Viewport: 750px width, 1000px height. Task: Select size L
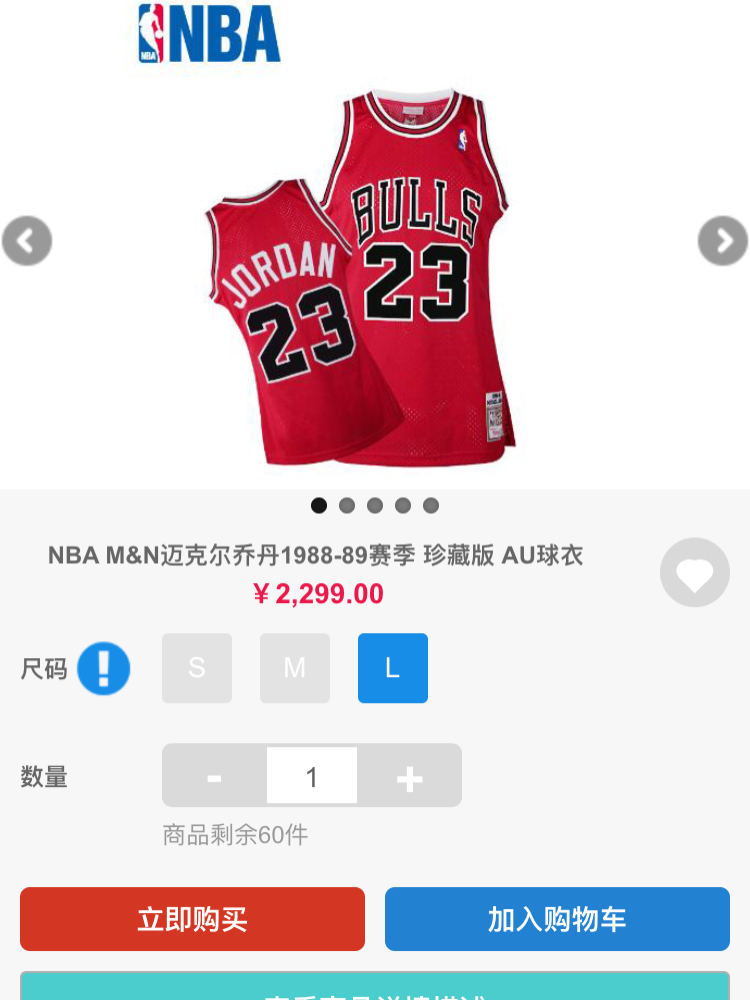pos(393,668)
